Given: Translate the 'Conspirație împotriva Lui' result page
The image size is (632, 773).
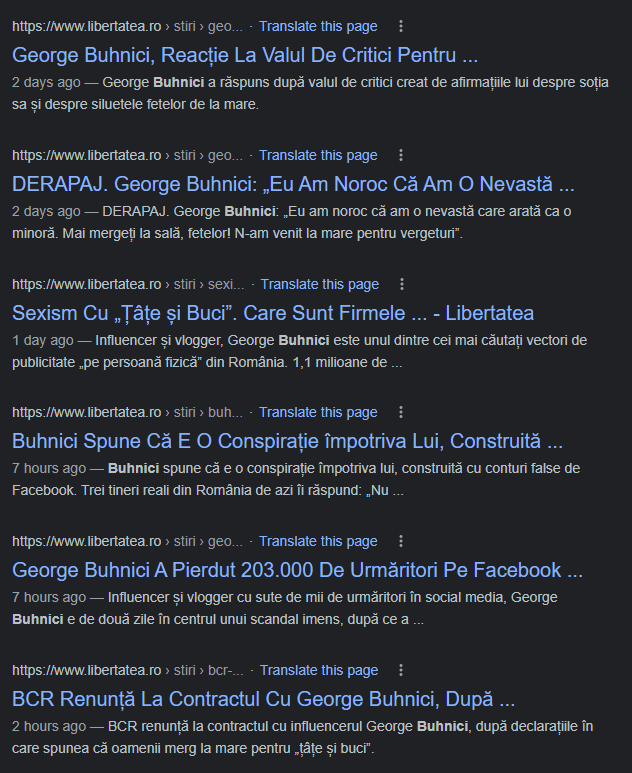Looking at the screenshot, I should coord(318,412).
